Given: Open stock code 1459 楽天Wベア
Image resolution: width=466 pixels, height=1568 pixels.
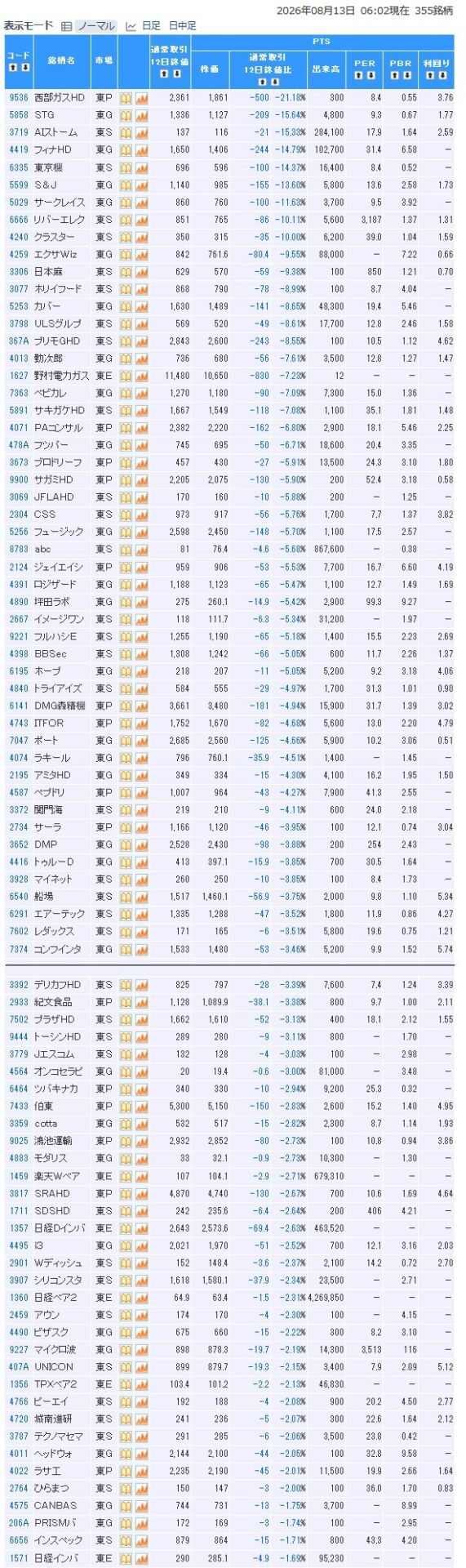Looking at the screenshot, I should tap(18, 1176).
